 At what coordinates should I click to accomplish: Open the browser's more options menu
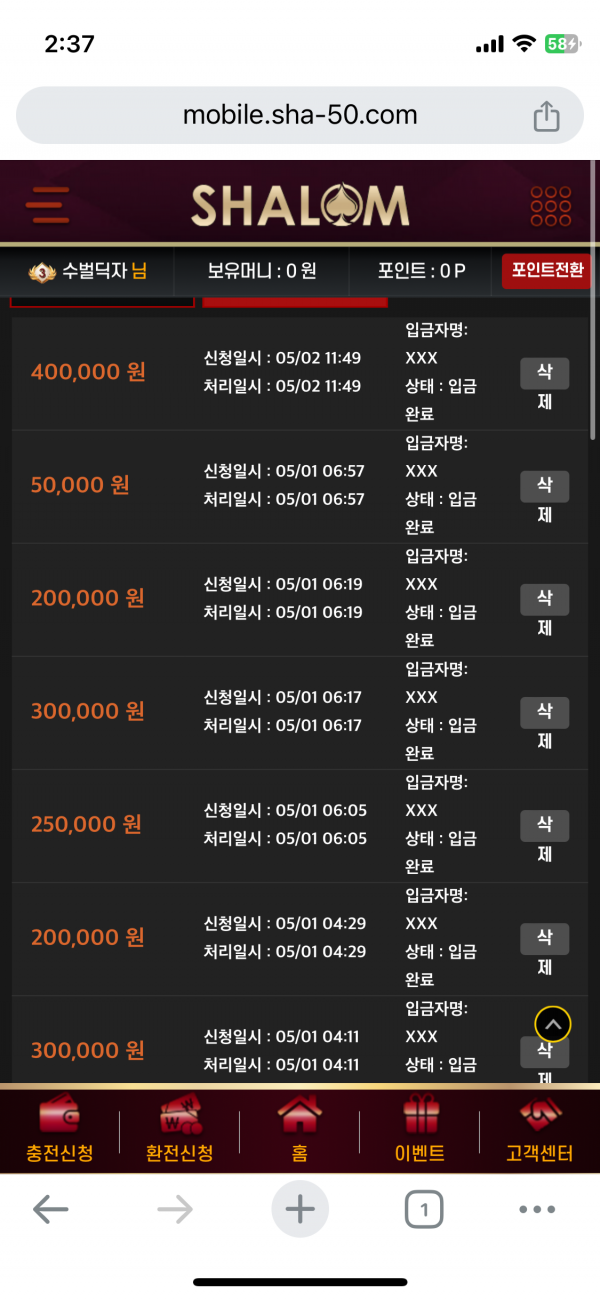tap(537, 1210)
